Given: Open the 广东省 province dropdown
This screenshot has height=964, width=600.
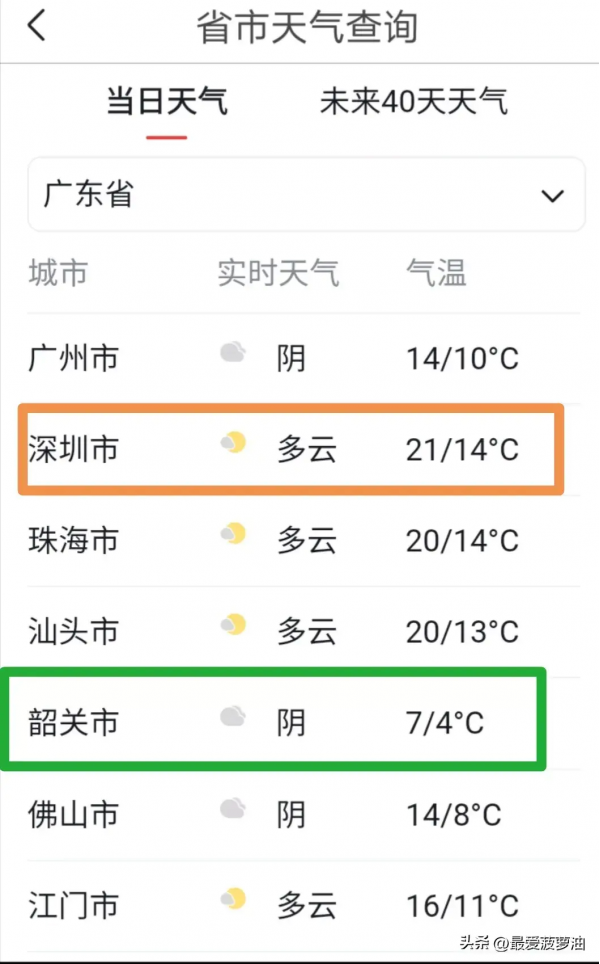Looking at the screenshot, I should coord(306,195).
